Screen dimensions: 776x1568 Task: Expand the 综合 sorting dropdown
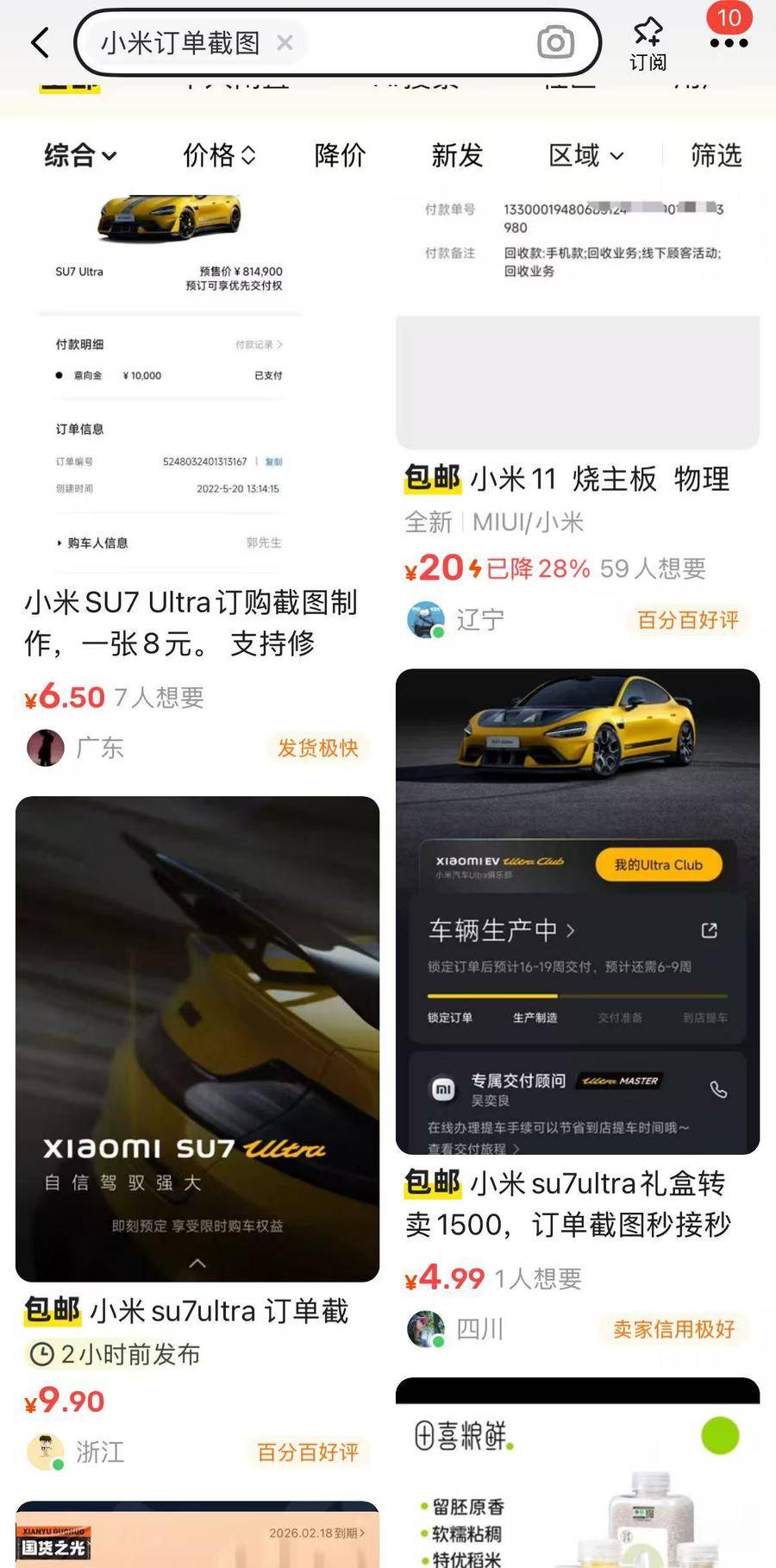point(79,156)
